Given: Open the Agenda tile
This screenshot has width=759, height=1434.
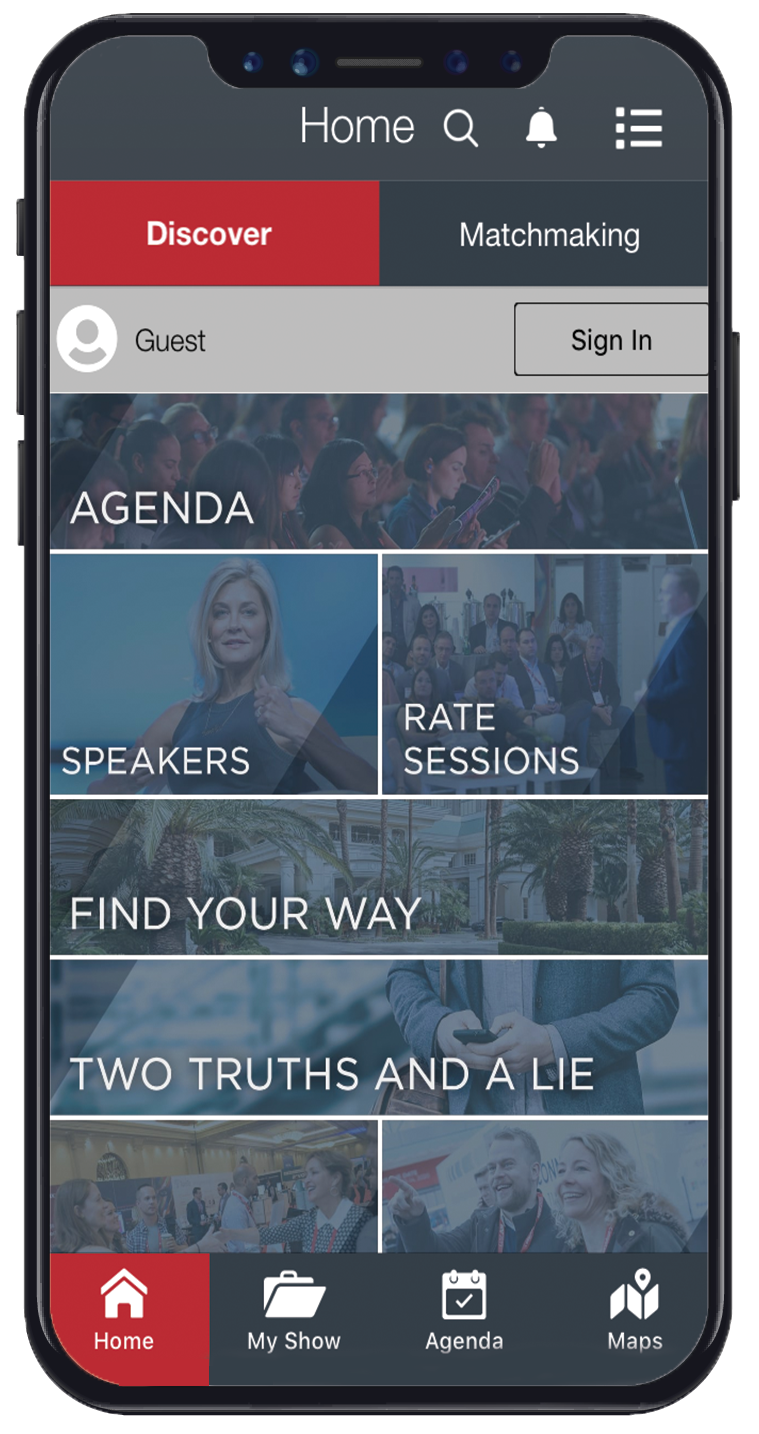Looking at the screenshot, I should 379,471.
